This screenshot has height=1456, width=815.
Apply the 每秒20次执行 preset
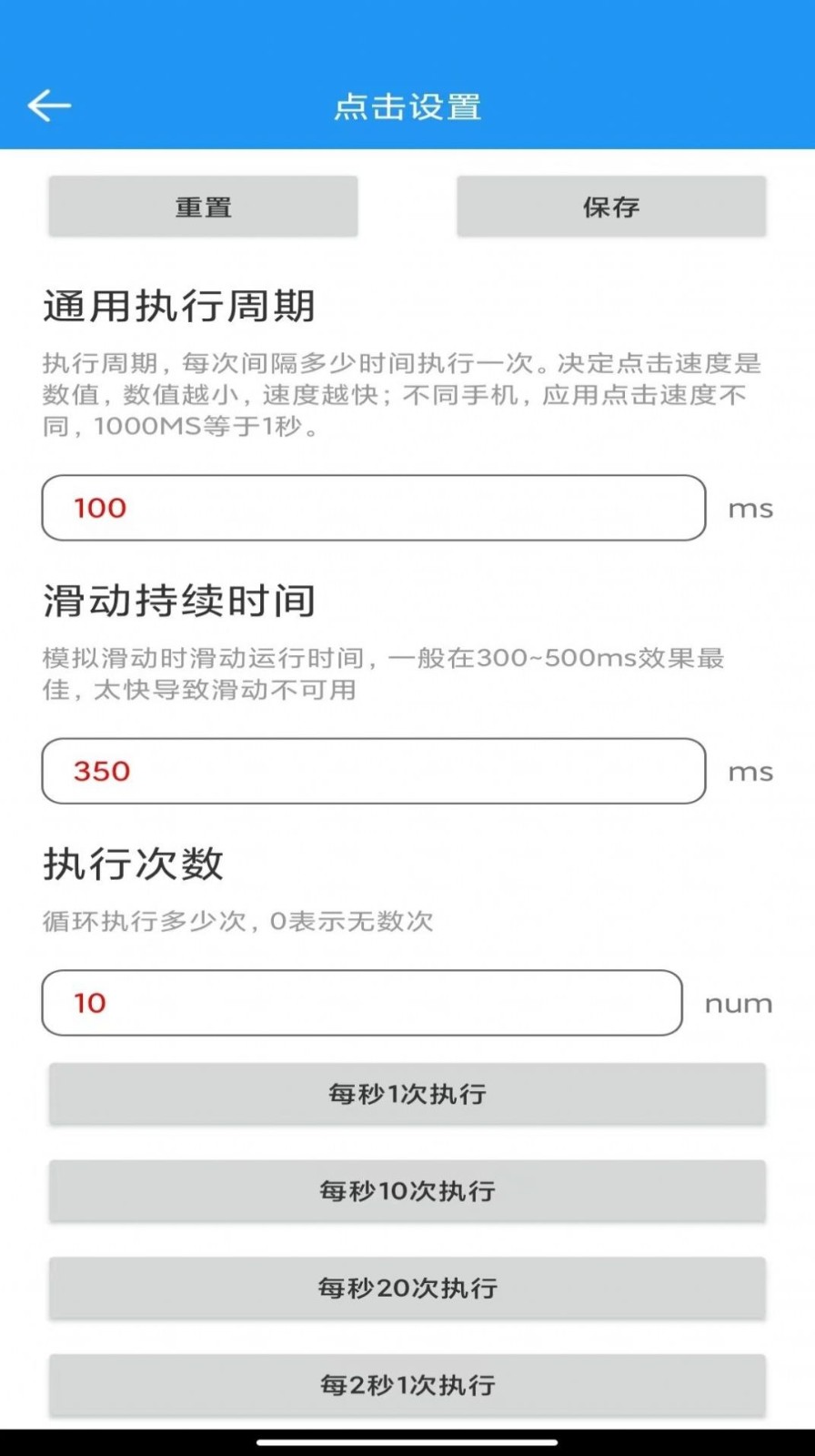tap(407, 1288)
